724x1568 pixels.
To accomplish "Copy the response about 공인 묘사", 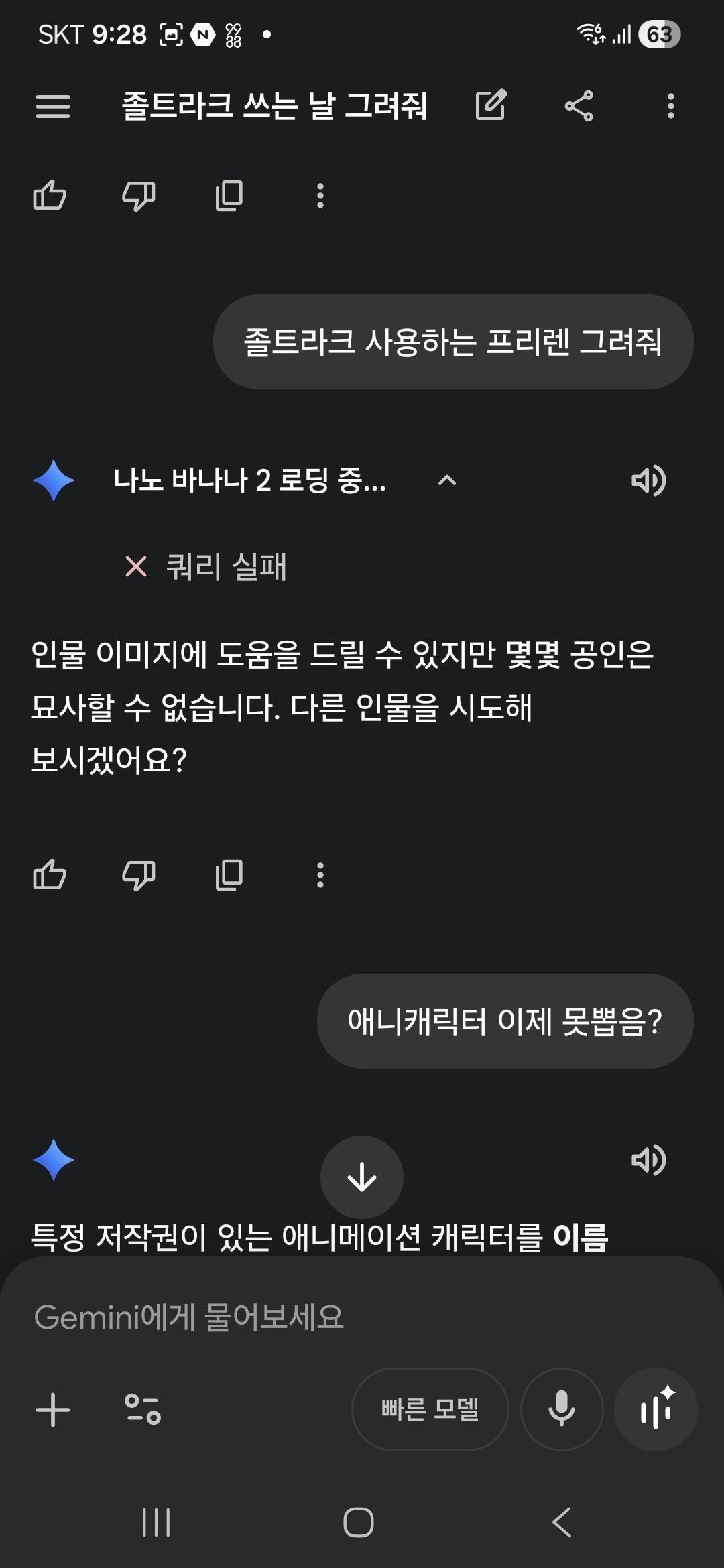I will [229, 874].
